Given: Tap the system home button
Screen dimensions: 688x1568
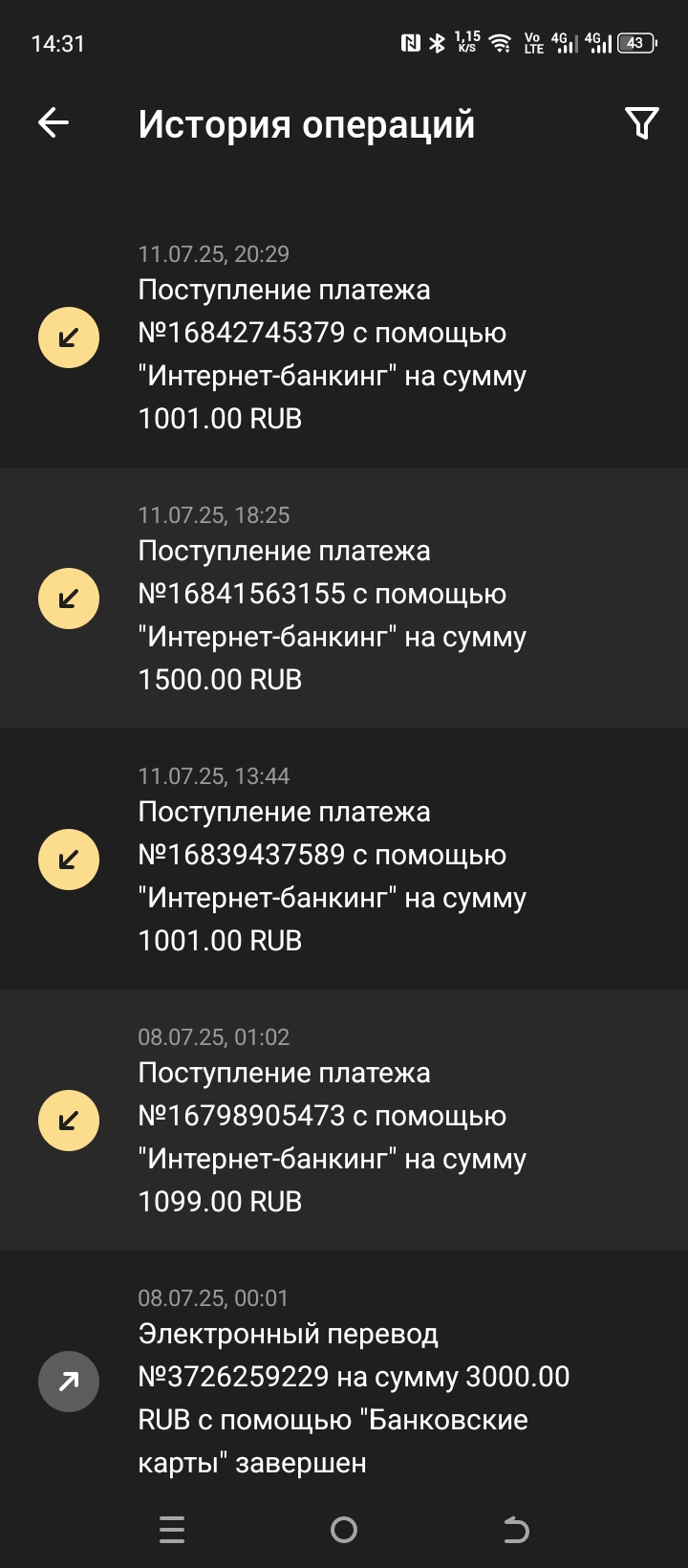Looking at the screenshot, I should point(344,1530).
